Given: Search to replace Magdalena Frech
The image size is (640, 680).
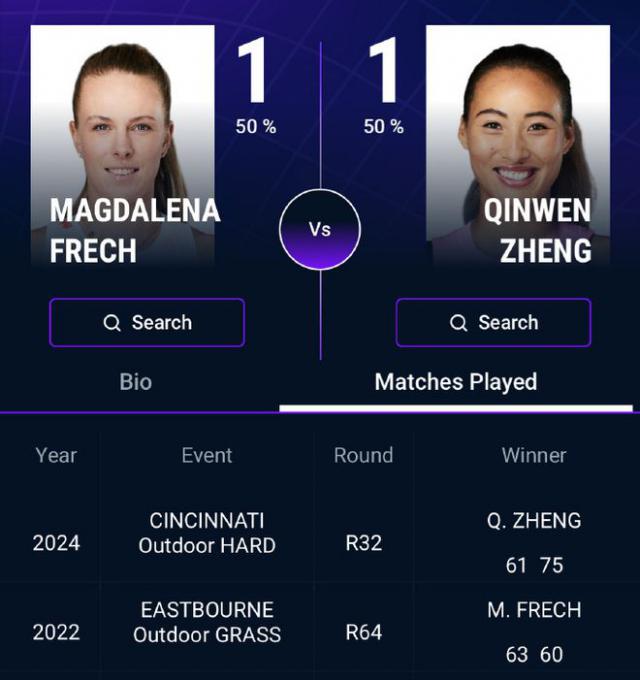Looking at the screenshot, I should point(147,322).
